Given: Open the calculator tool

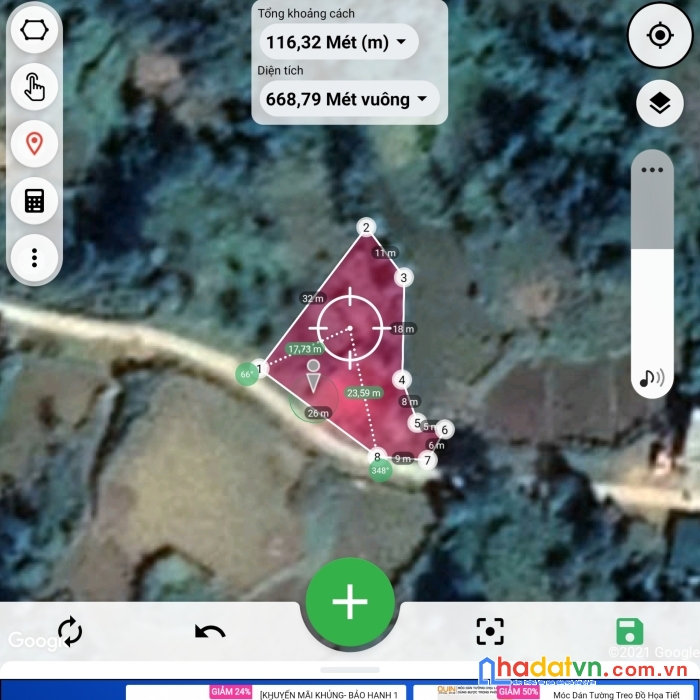Looking at the screenshot, I should coord(34,201).
